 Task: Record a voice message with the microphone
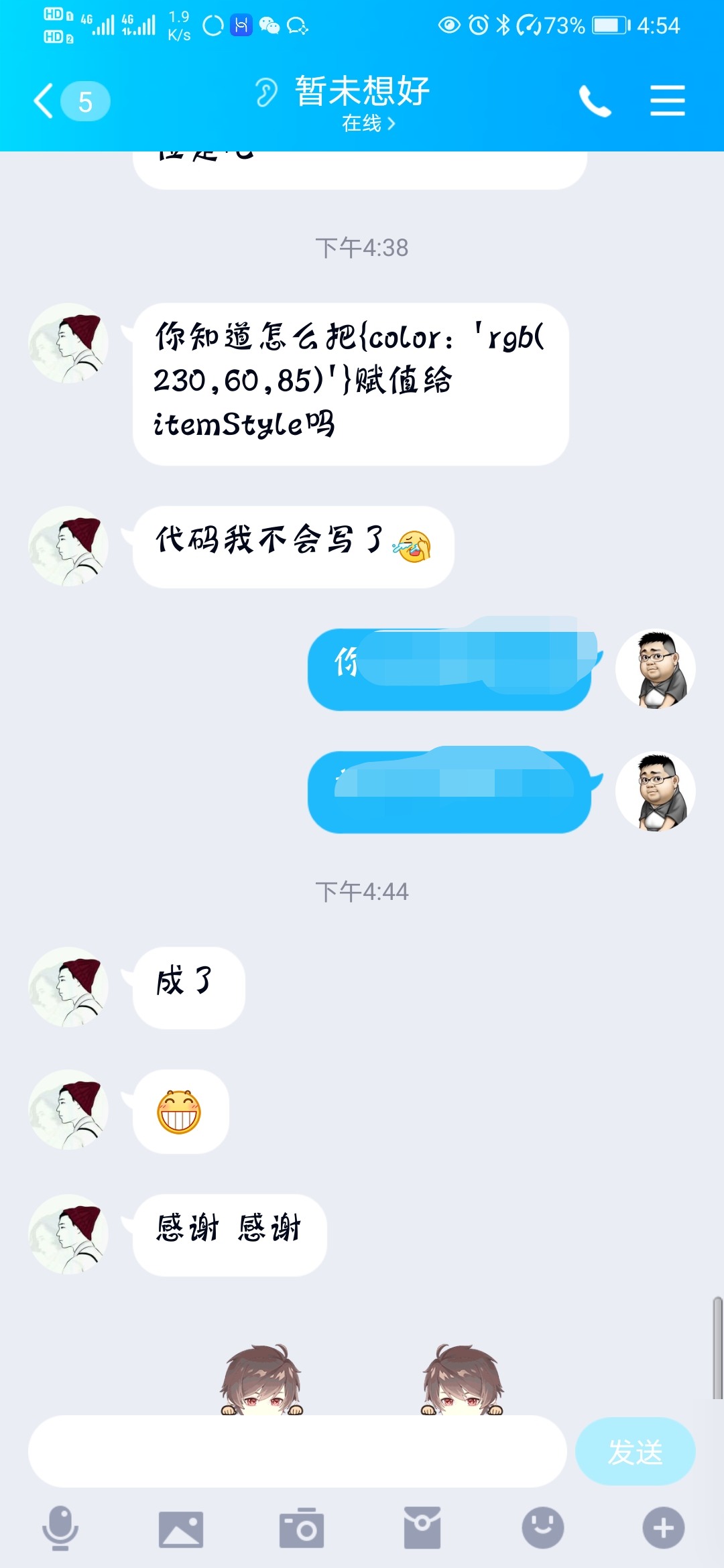(60, 1528)
